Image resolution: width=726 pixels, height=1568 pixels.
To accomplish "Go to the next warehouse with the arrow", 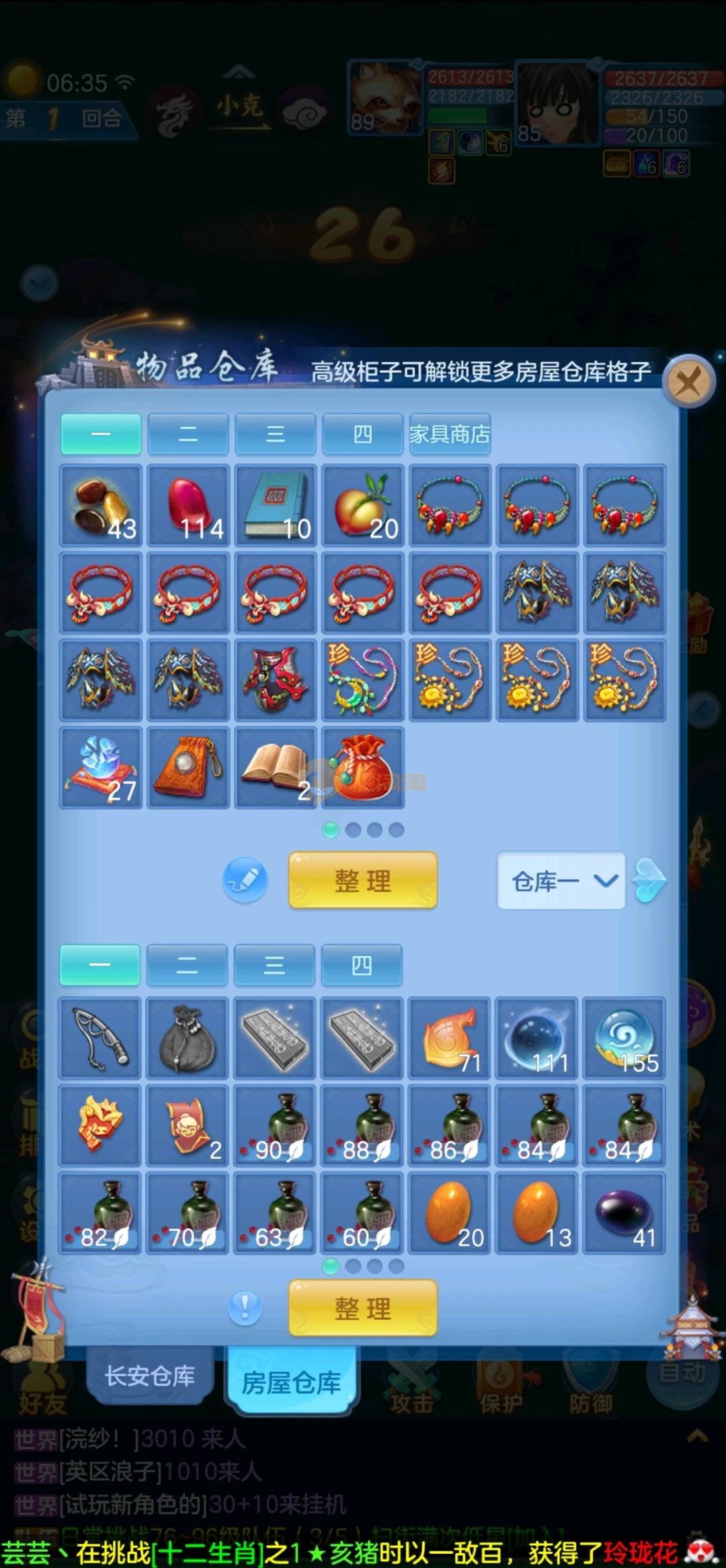I will 651,880.
